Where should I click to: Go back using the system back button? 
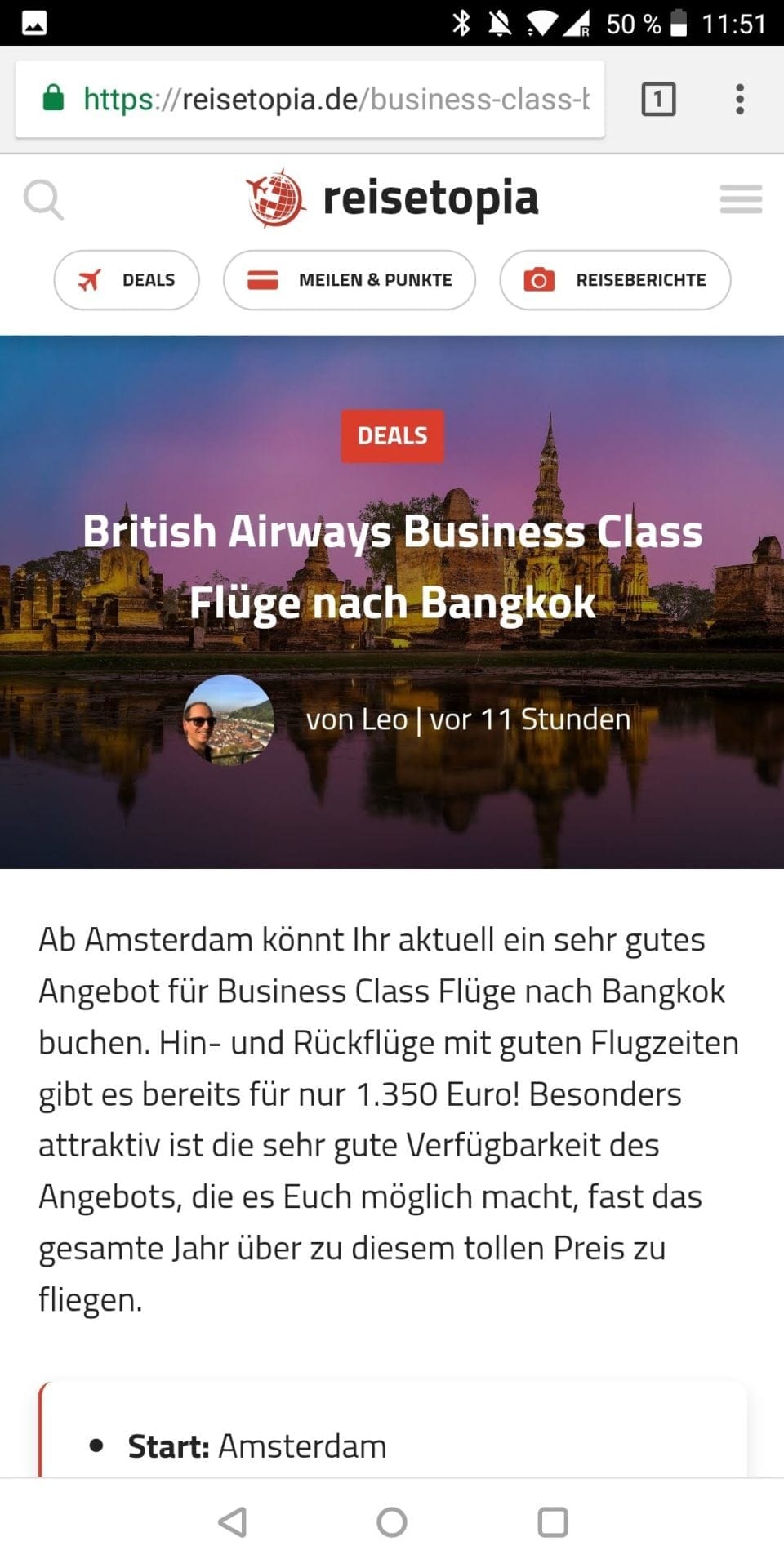pyautogui.click(x=233, y=1521)
